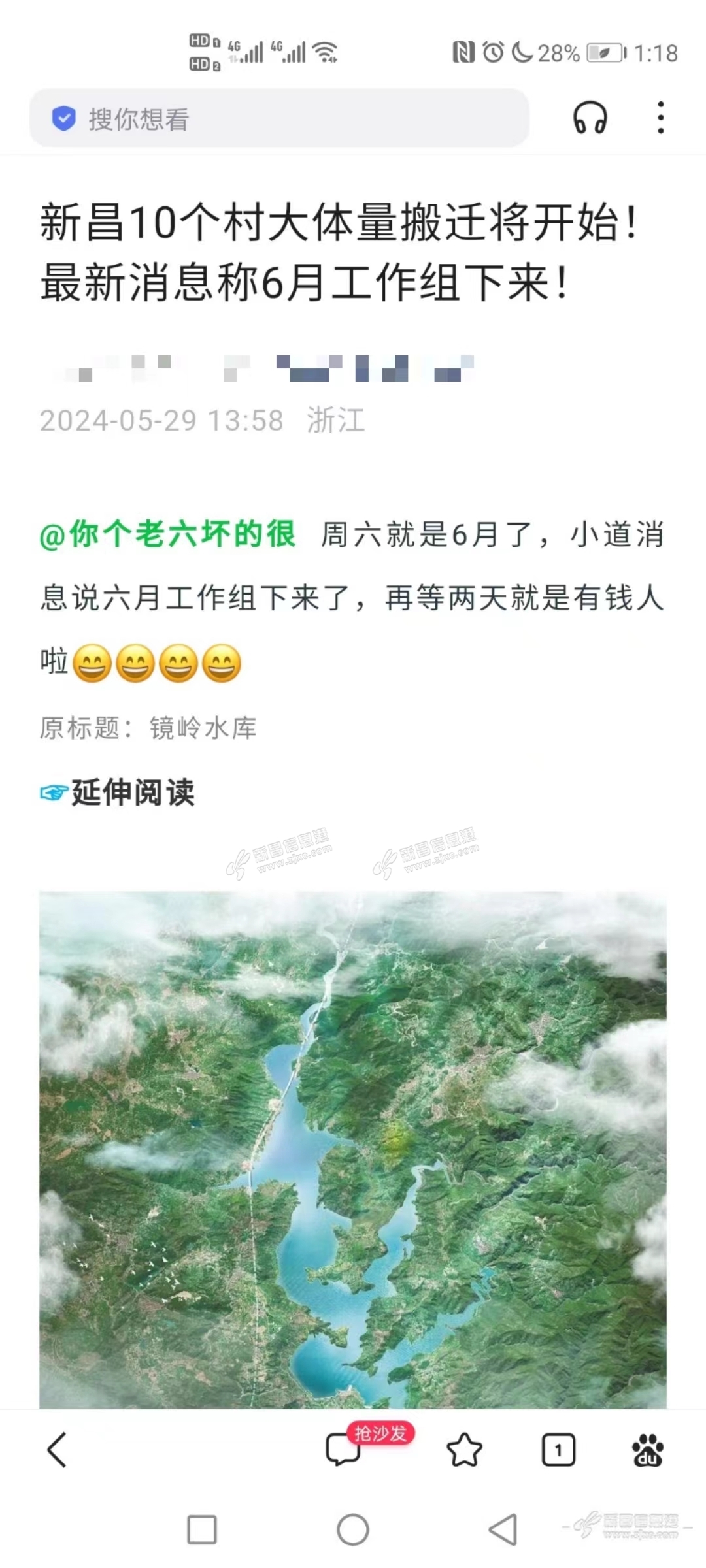The height and width of the screenshot is (1568, 706).
Task: Open recent apps with square button
Action: tap(202, 1529)
